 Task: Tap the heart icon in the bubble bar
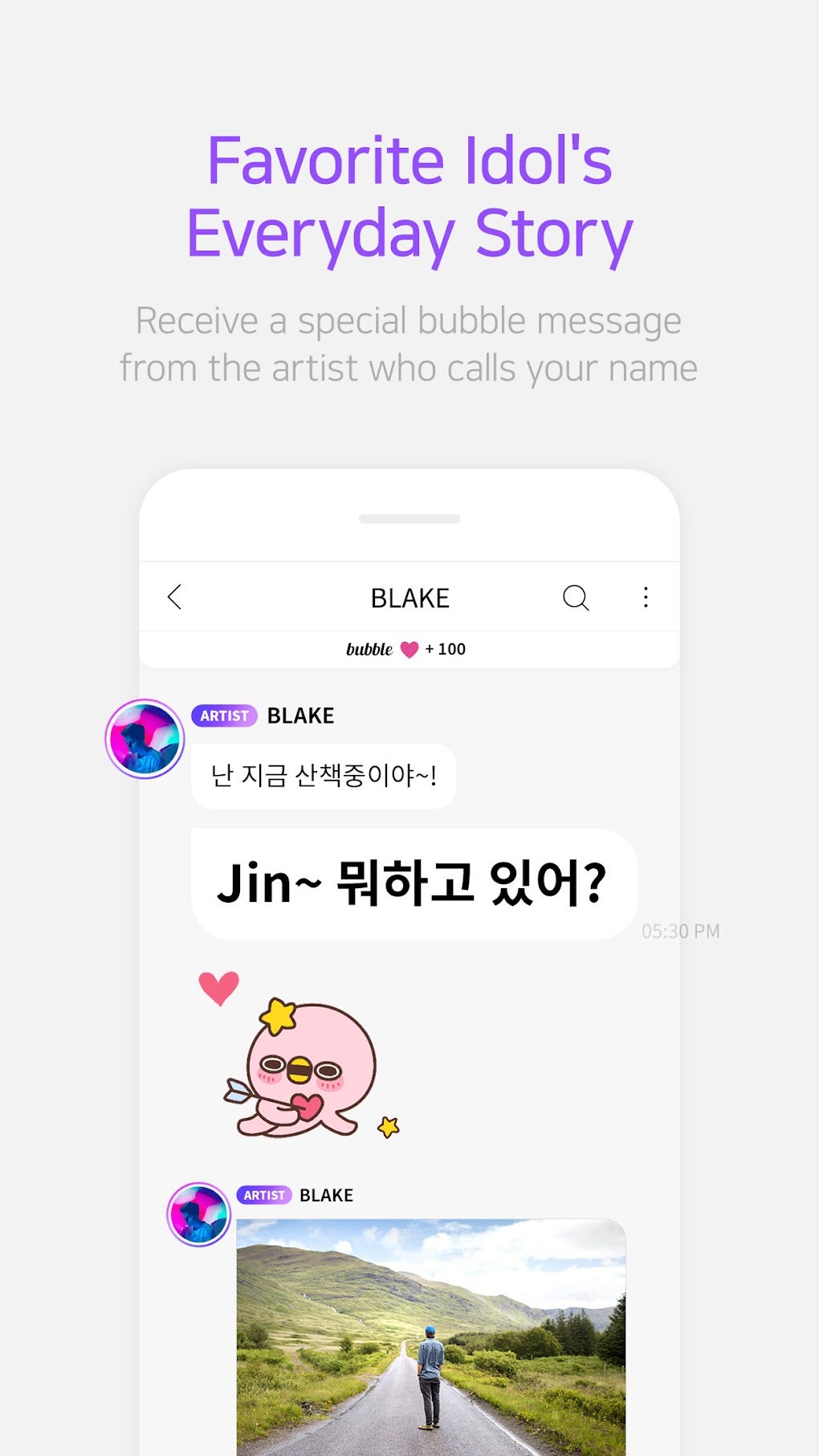(x=411, y=649)
